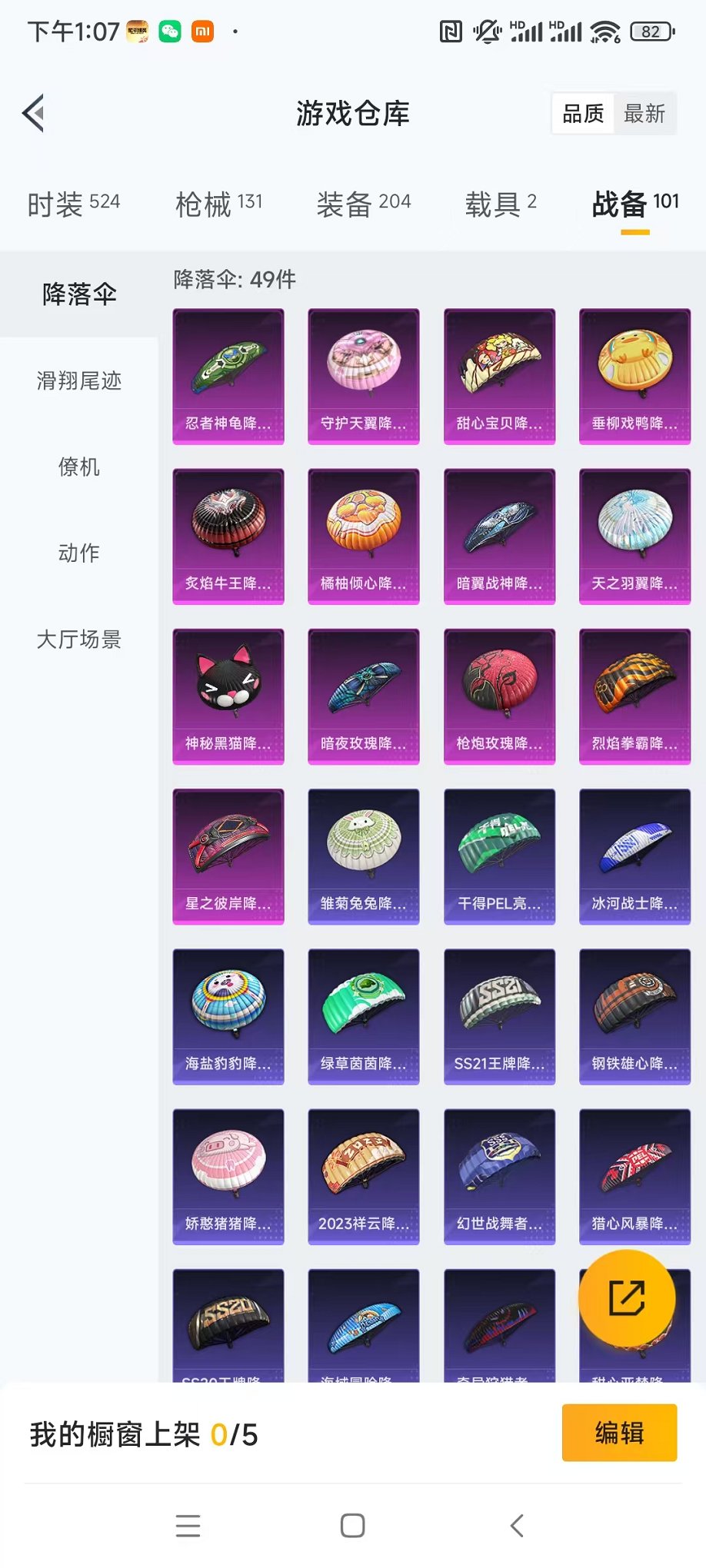Select 动作 in the side menu
Viewport: 706px width, 1568px height.
[79, 553]
